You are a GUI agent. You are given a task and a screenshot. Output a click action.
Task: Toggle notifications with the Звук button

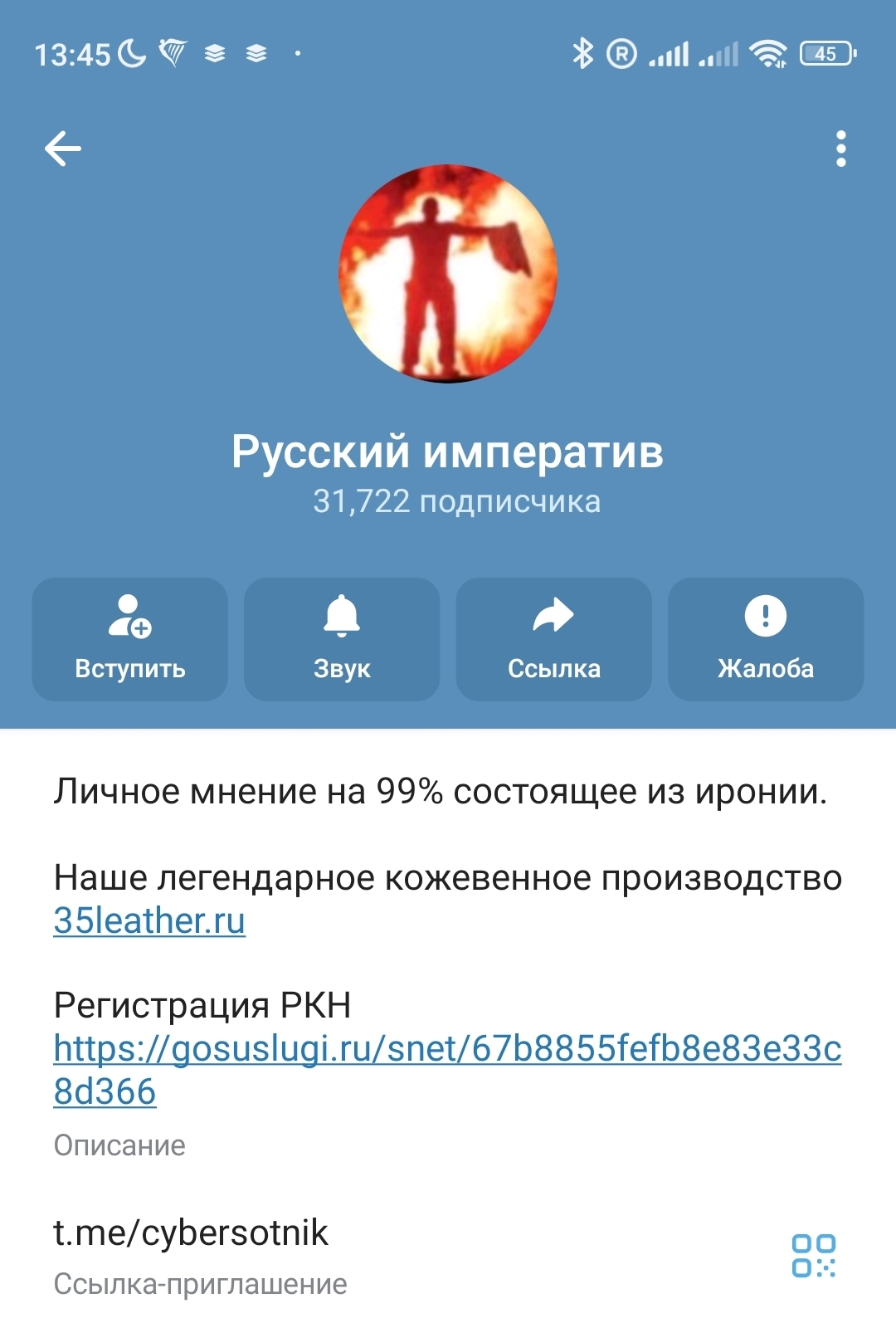(x=342, y=639)
